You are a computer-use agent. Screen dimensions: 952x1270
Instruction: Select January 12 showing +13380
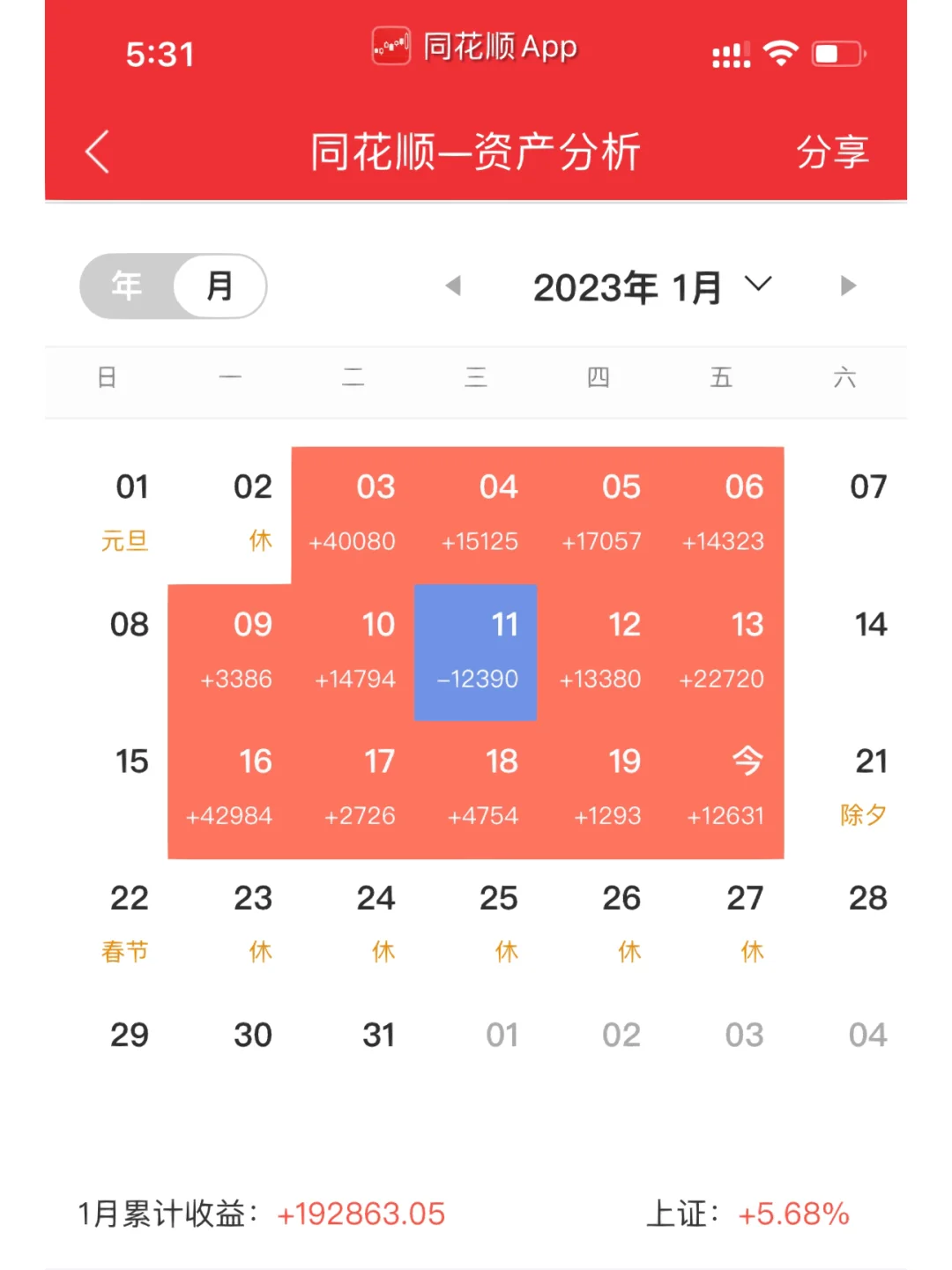coord(599,651)
